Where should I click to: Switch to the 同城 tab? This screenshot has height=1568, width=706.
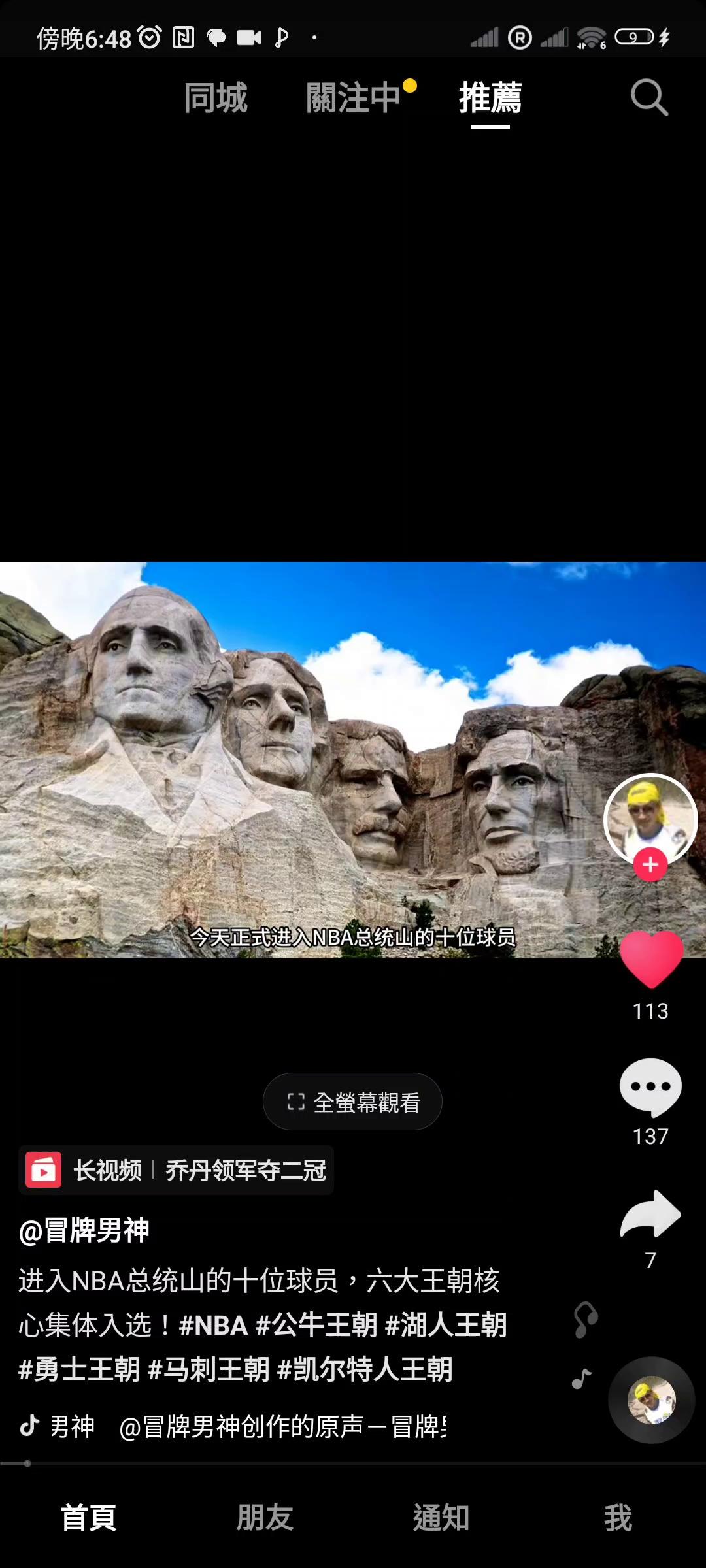point(216,98)
